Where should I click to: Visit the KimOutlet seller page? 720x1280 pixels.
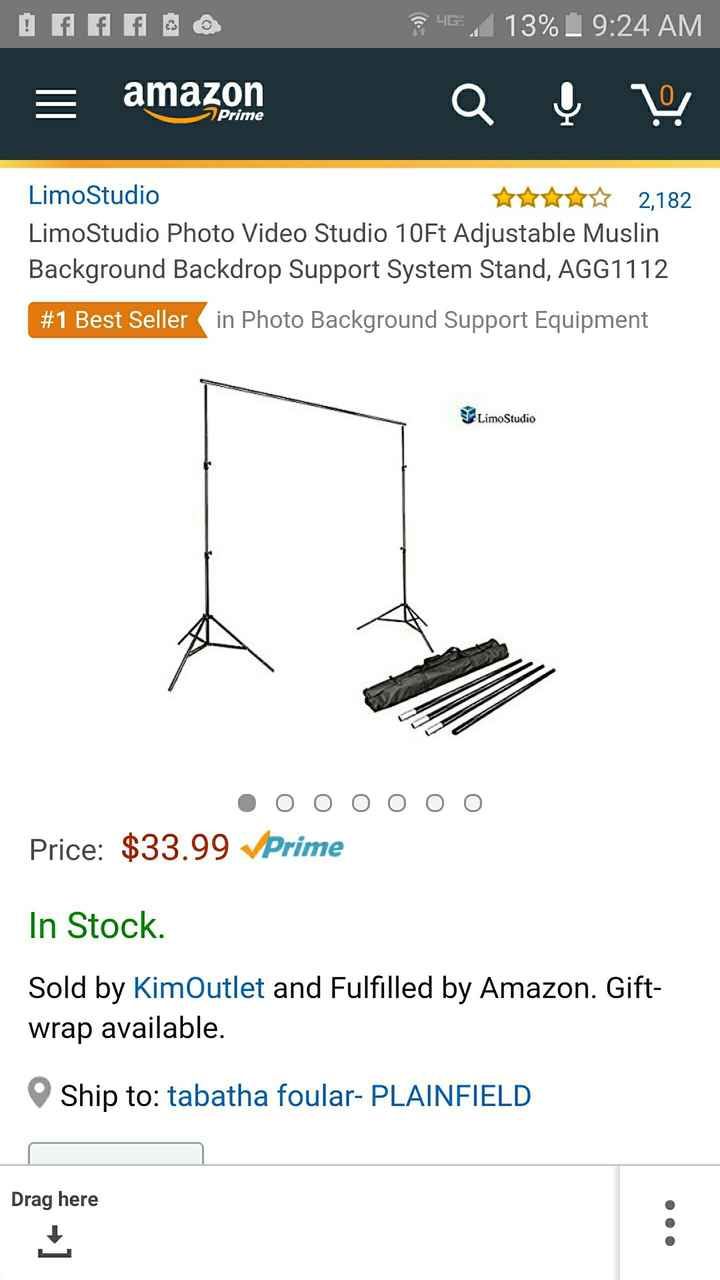click(x=199, y=987)
